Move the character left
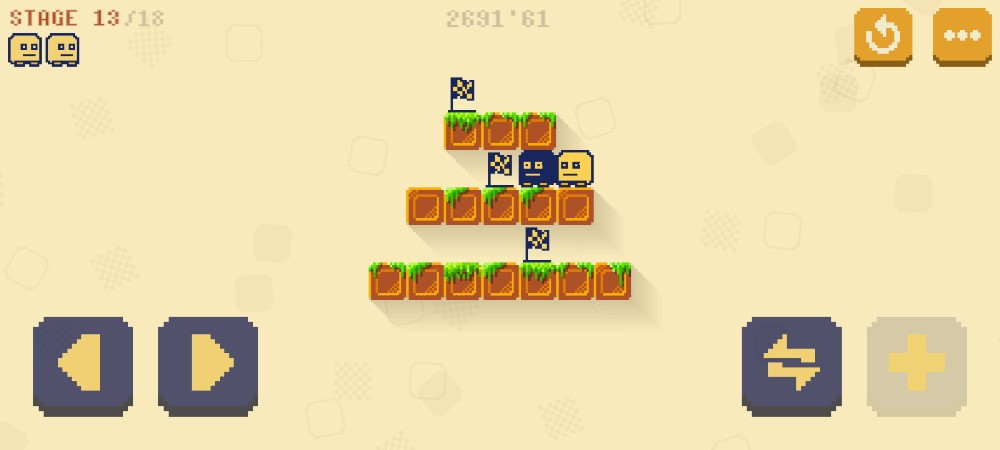This screenshot has width=1000, height=450. 83,366
